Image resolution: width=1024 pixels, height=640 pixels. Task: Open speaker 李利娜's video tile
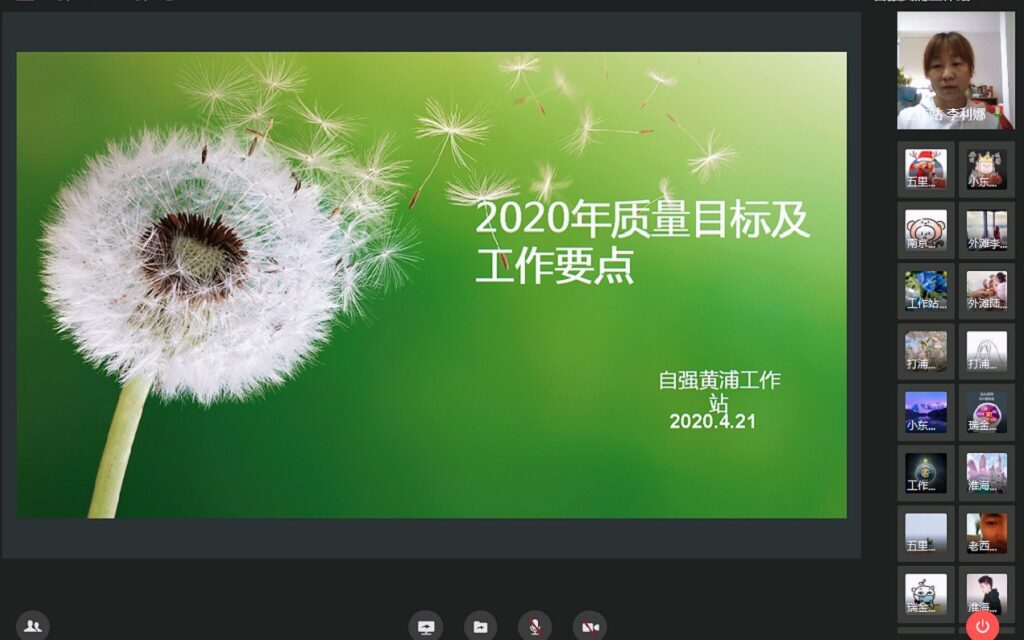tap(955, 70)
